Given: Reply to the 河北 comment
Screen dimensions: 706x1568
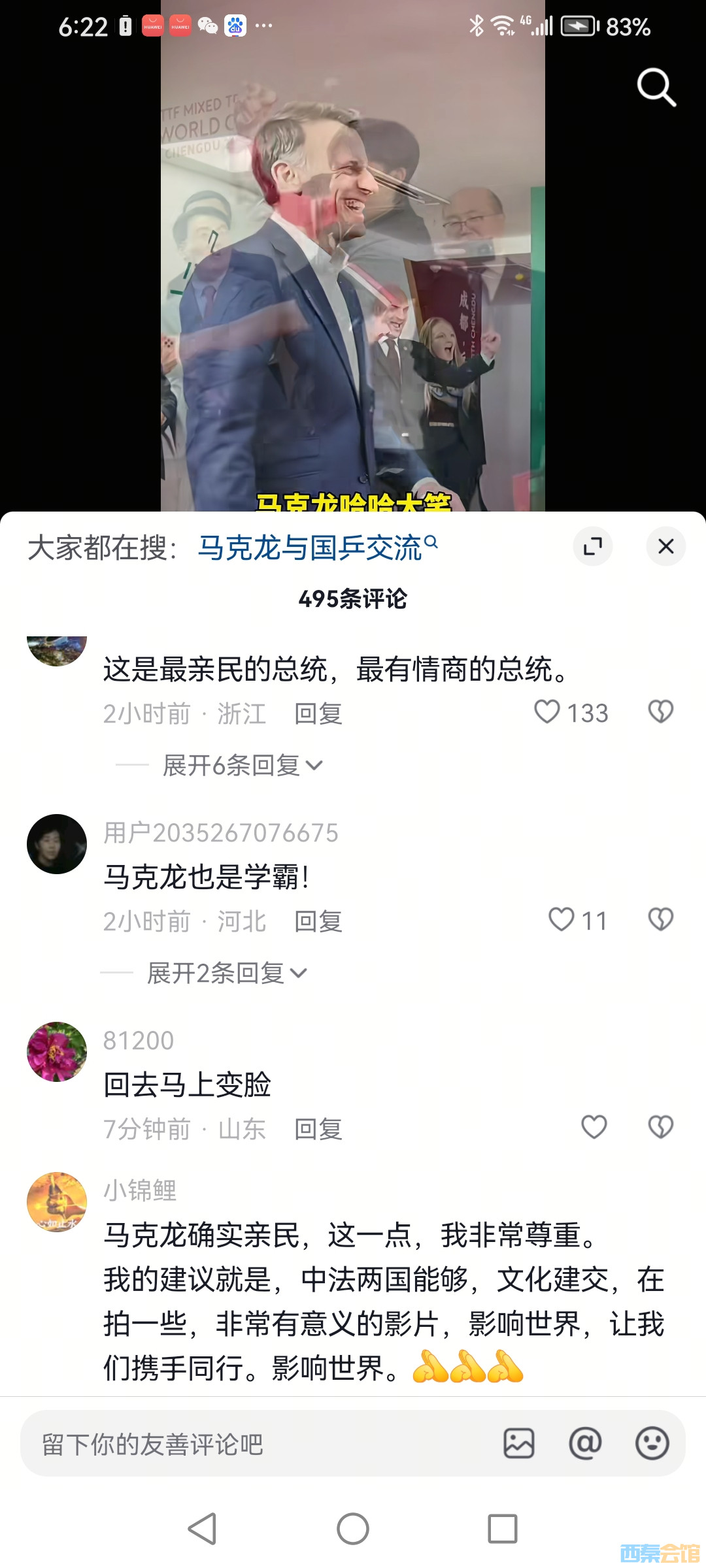Looking at the screenshot, I should coord(318,921).
